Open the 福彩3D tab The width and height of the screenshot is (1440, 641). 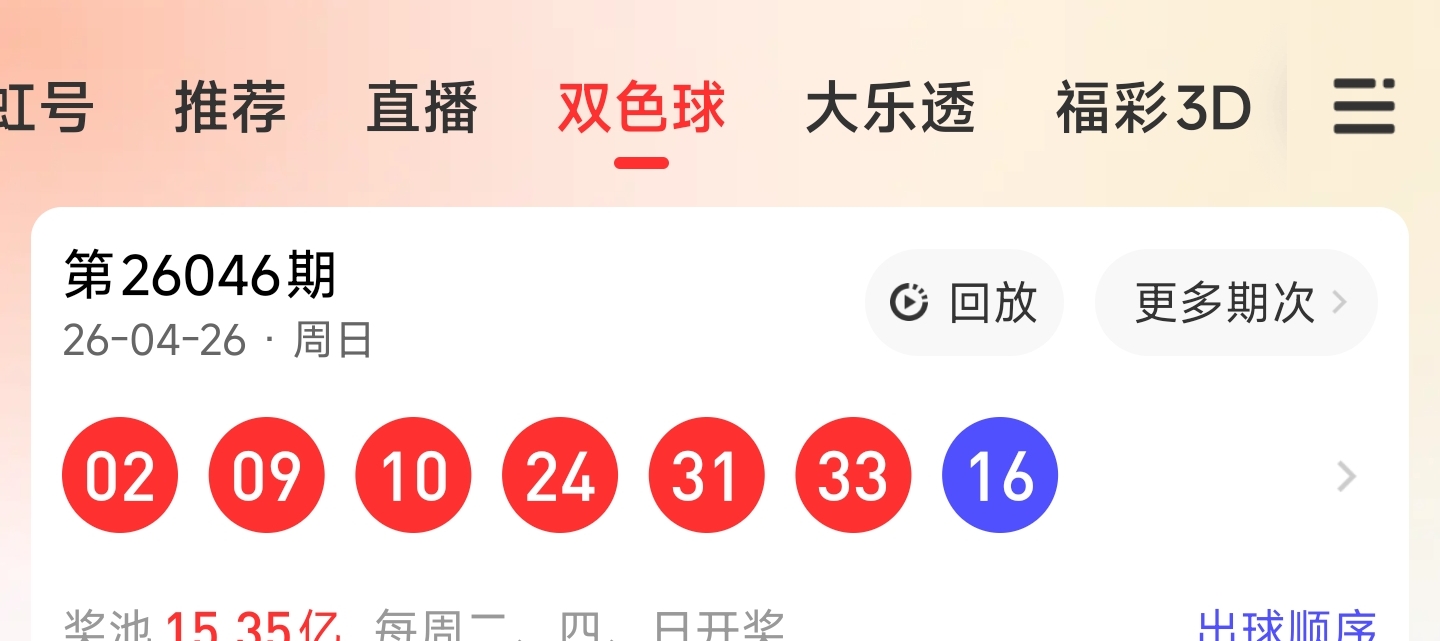tap(1153, 108)
